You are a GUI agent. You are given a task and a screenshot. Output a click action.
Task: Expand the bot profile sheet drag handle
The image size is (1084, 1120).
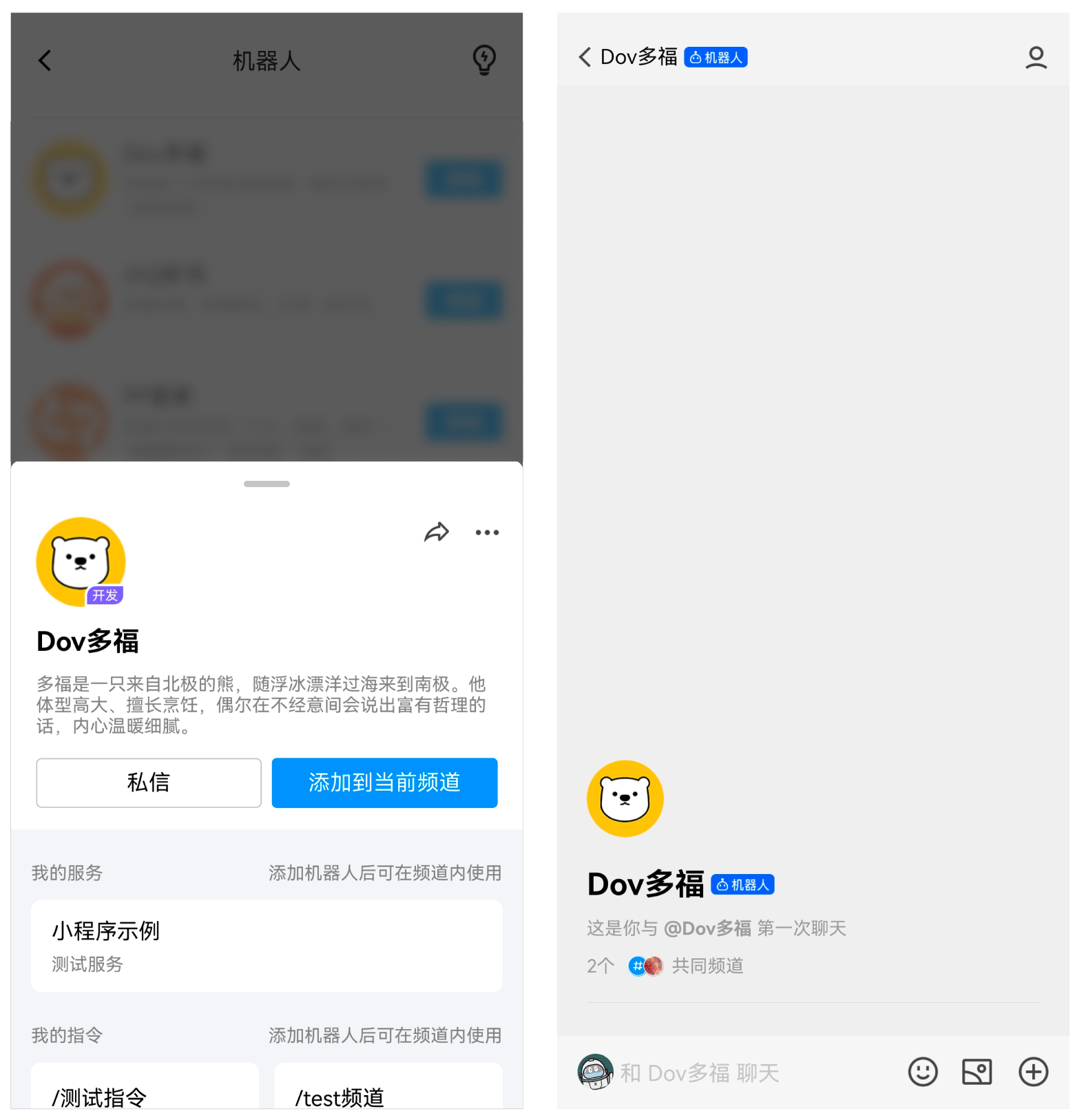pos(267,484)
